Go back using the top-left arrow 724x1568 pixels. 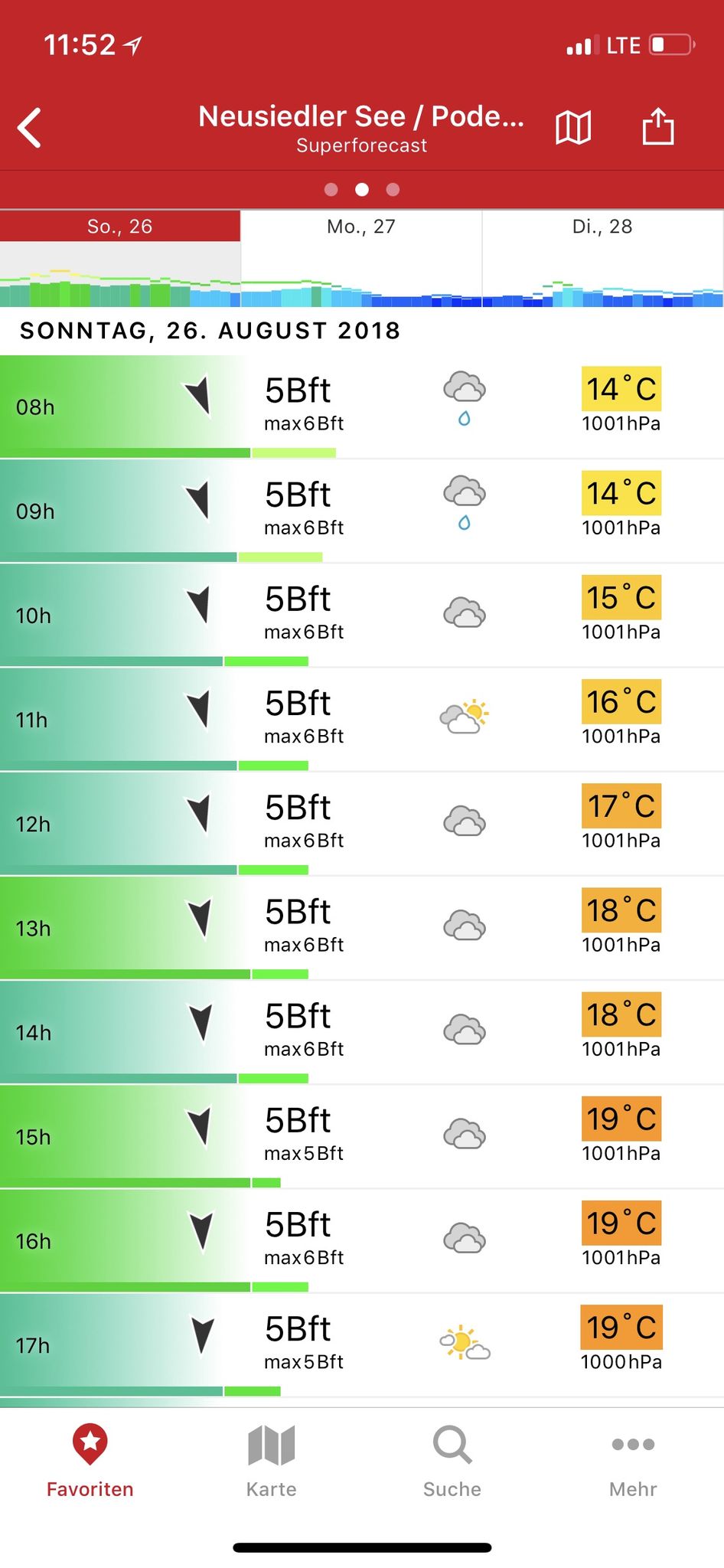pos(30,127)
